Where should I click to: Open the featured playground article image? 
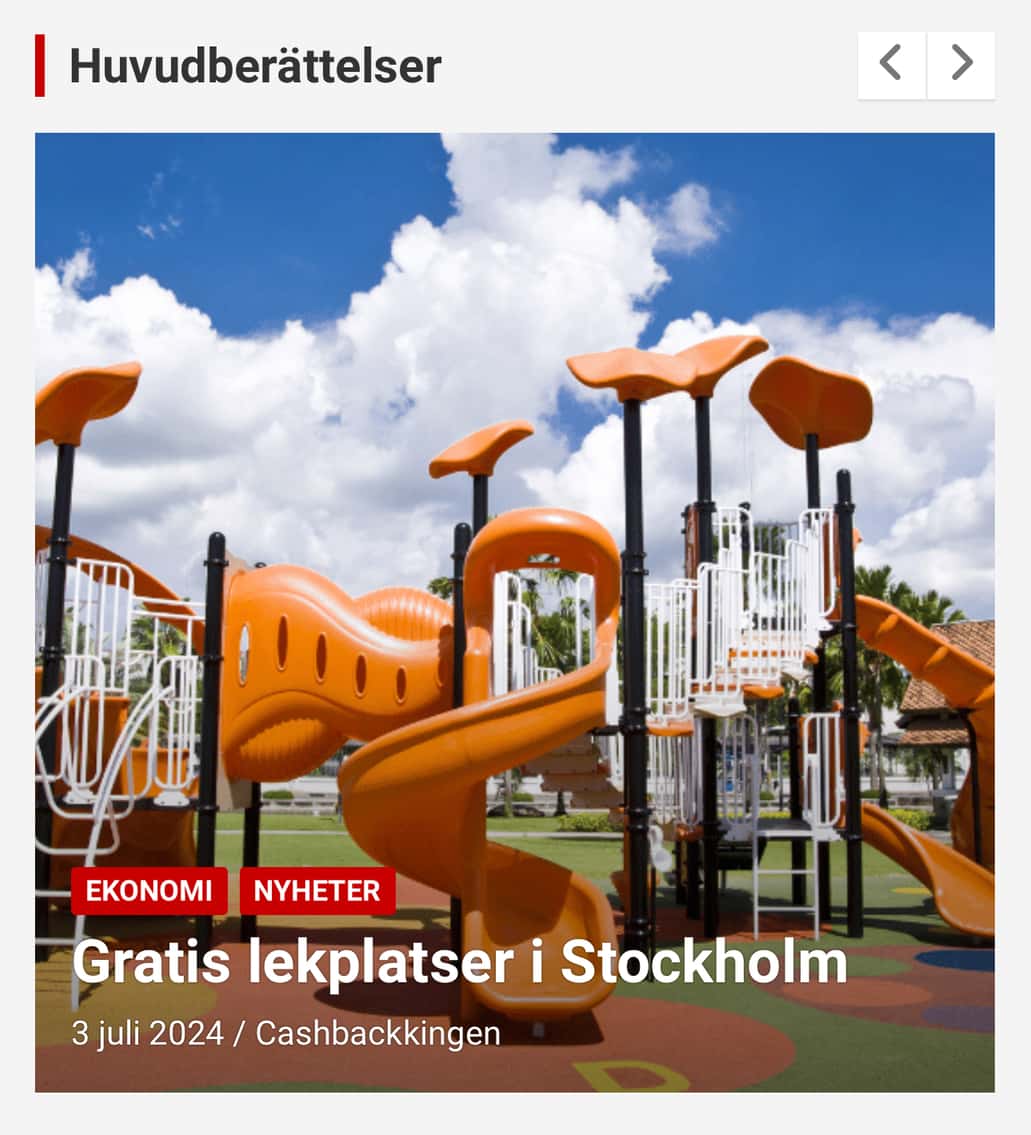(515, 500)
